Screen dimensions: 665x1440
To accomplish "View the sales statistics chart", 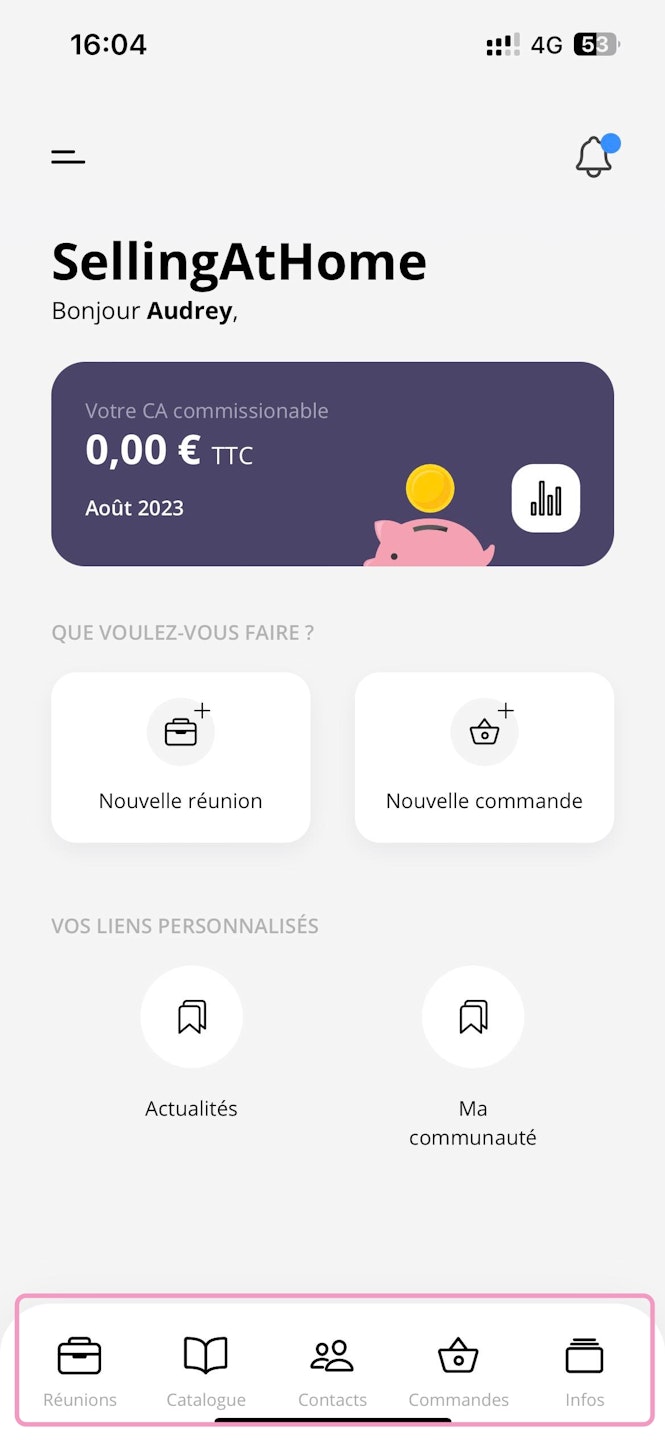I will point(545,497).
